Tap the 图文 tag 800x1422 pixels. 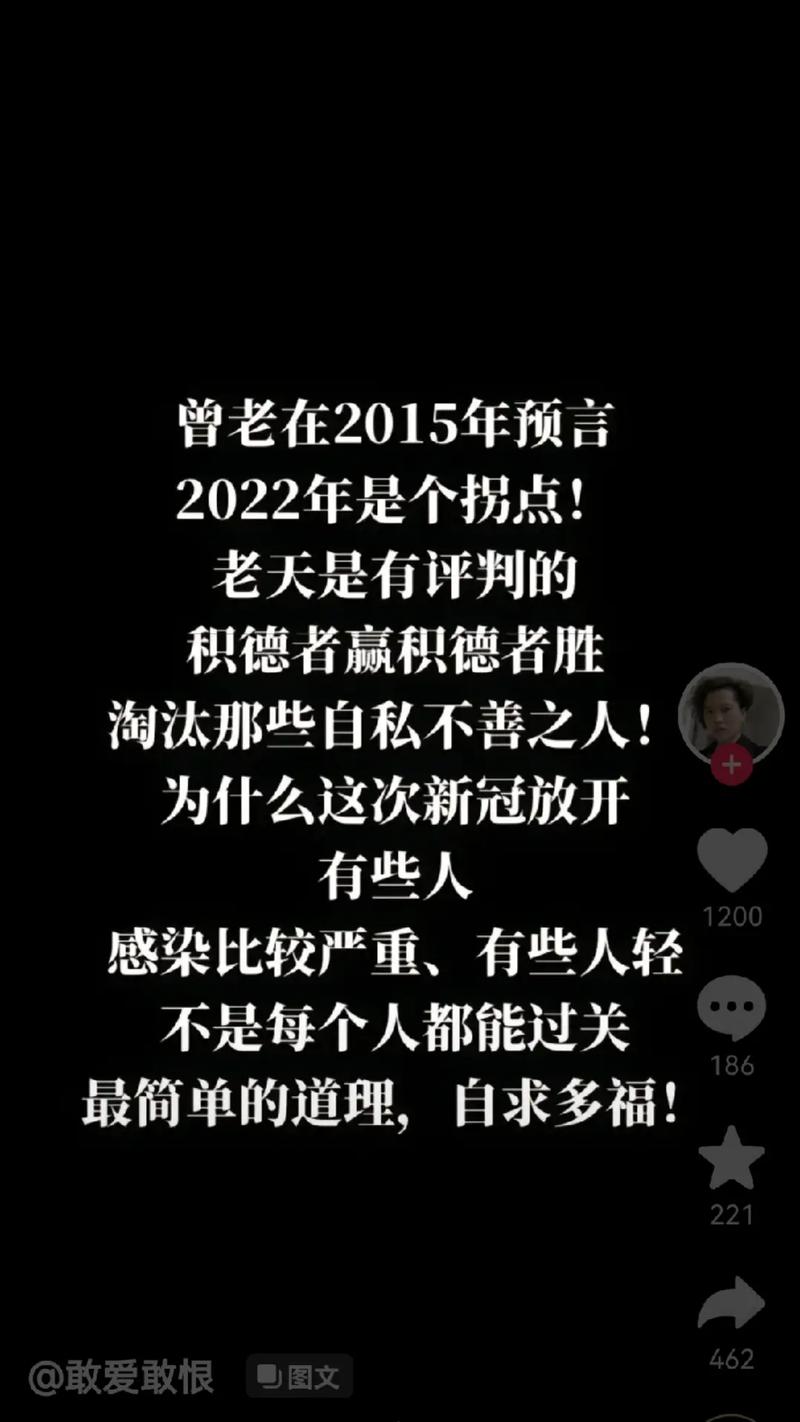point(299,1377)
